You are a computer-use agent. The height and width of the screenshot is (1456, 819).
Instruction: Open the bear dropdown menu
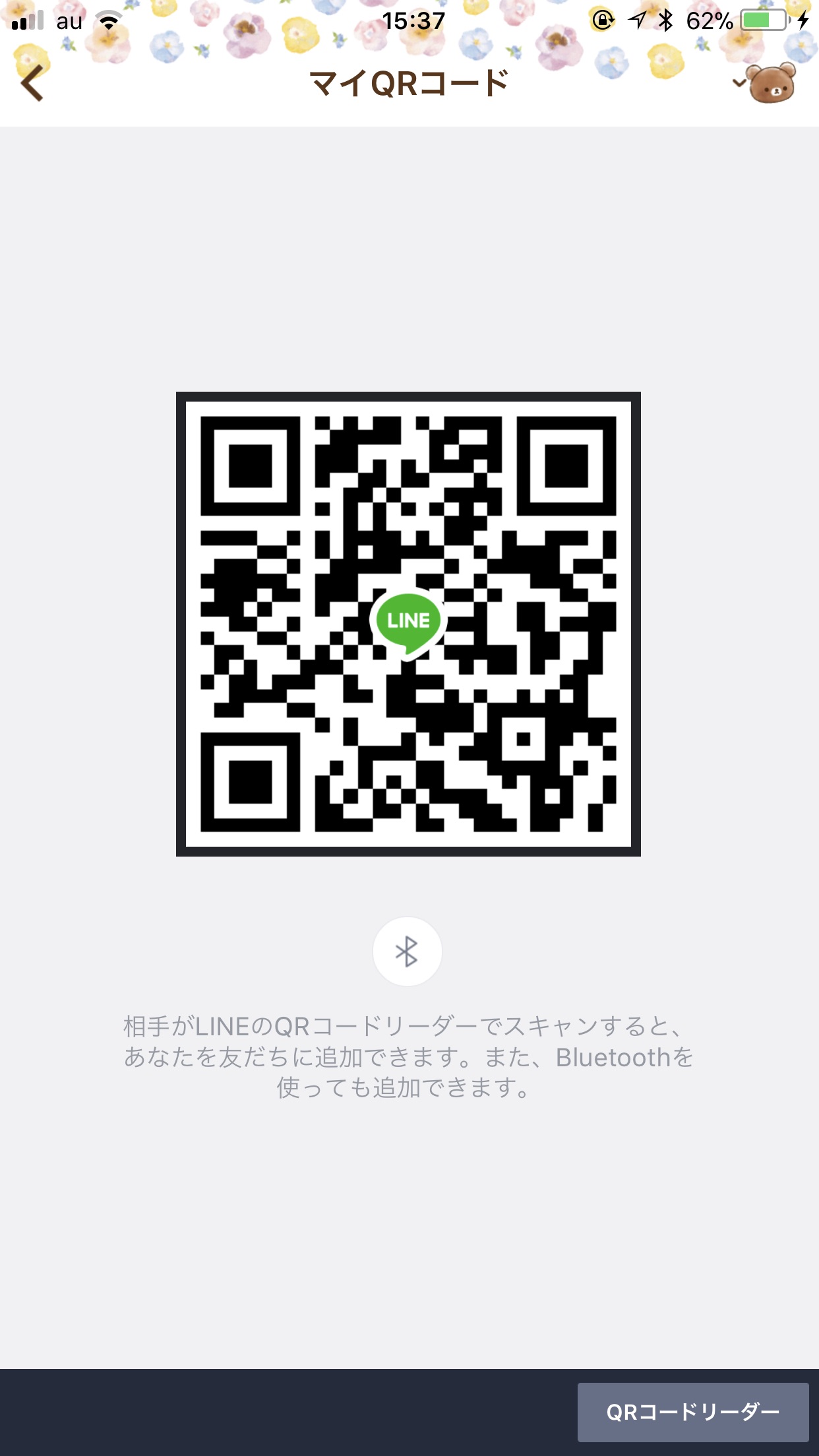coord(766,83)
